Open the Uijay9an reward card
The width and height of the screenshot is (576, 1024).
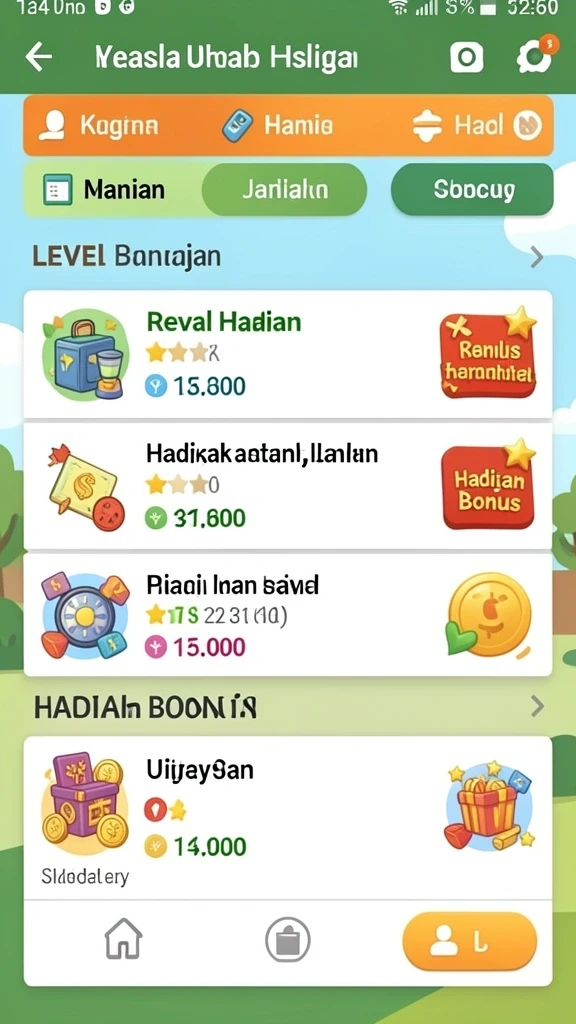(288, 817)
